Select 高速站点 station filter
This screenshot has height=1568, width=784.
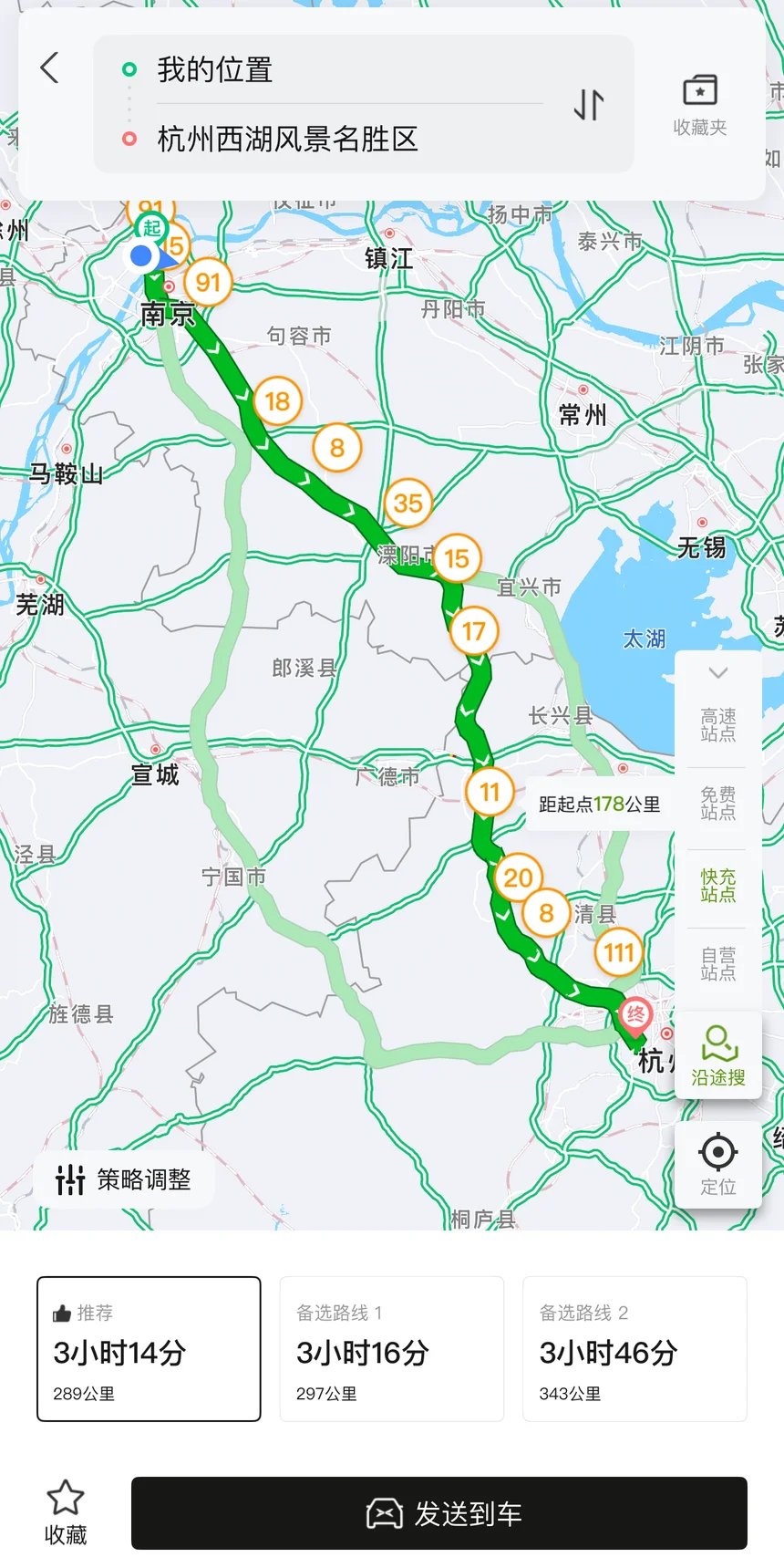(x=718, y=725)
